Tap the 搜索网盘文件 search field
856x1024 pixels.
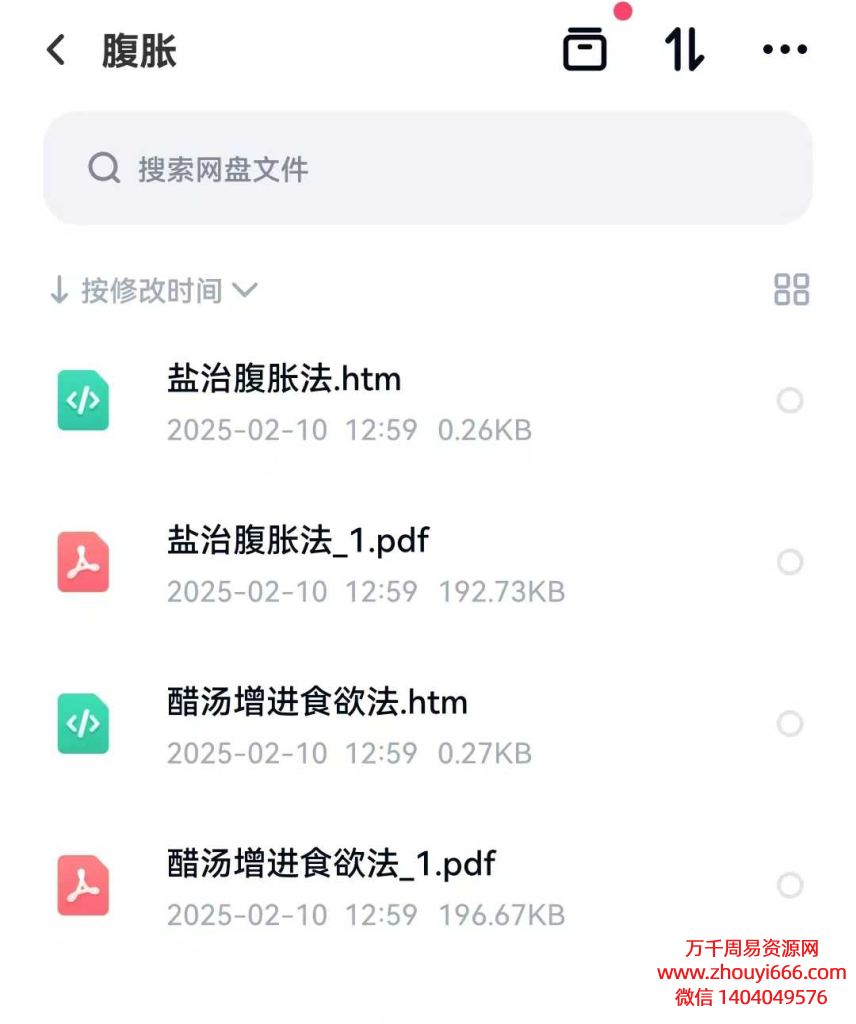[x=427, y=168]
